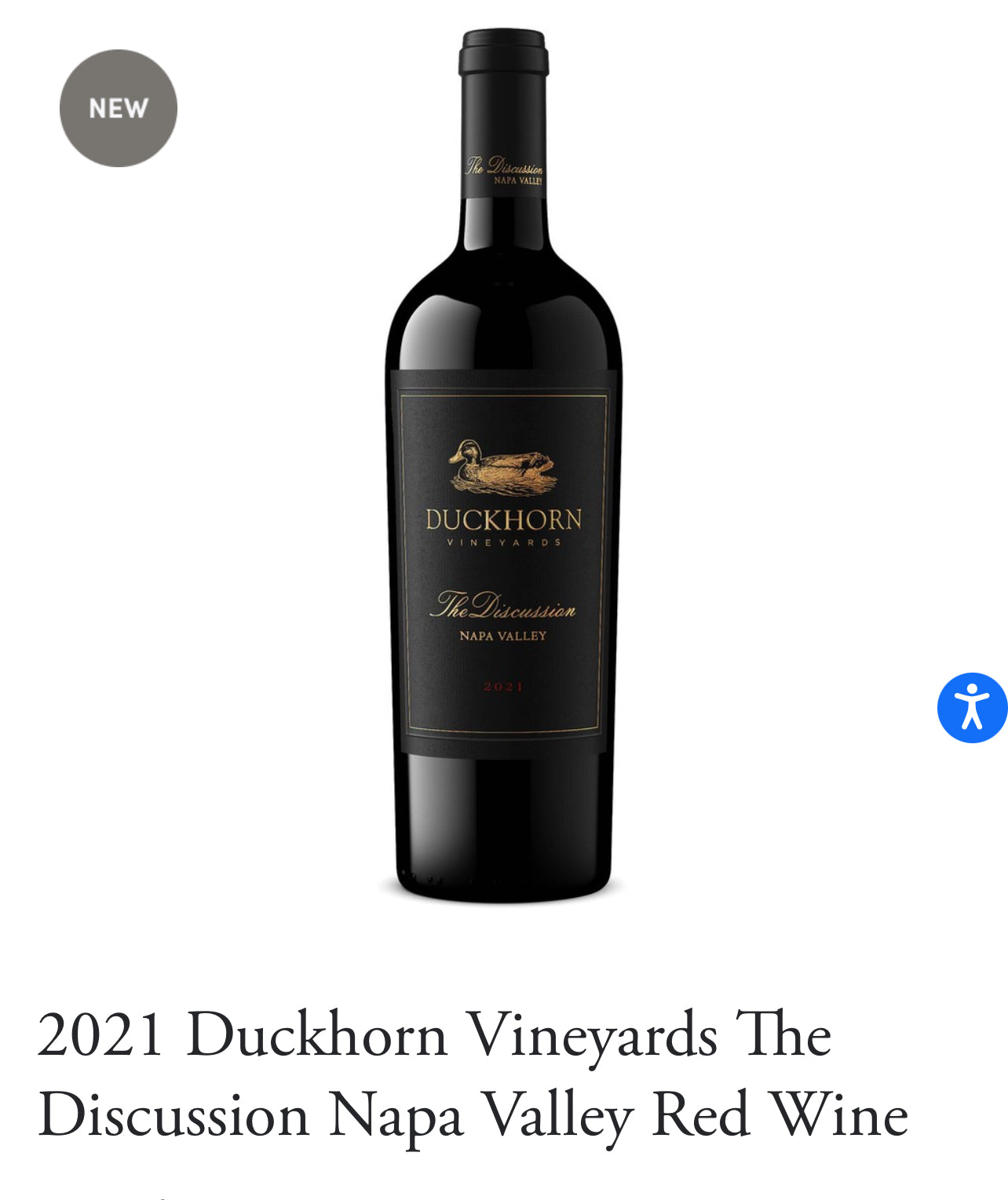Open the accessibility options widget

pyautogui.click(x=972, y=707)
